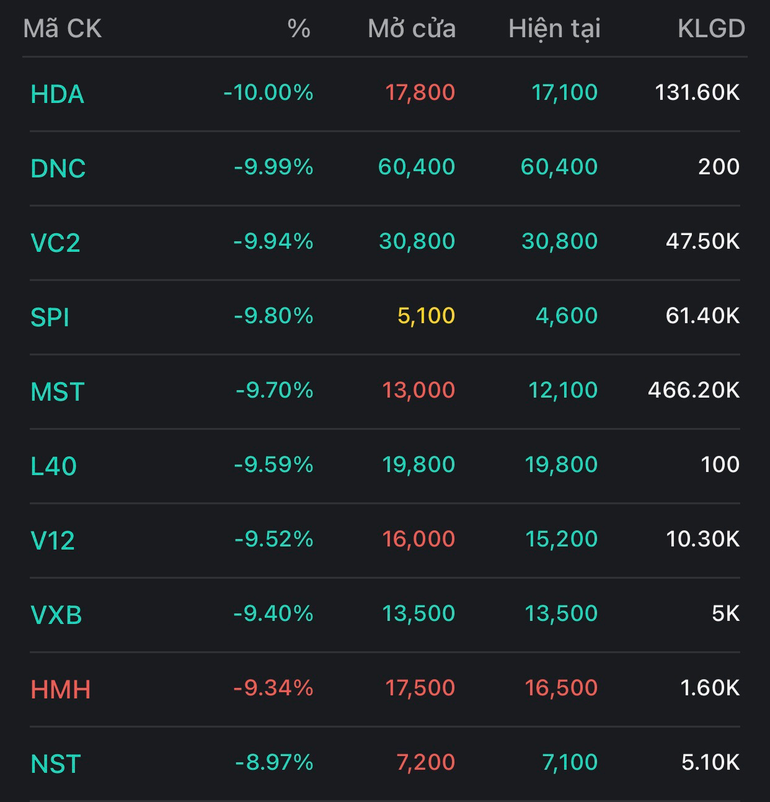770x802 pixels.
Task: Tap the L40 stock row
Action: tap(54, 465)
